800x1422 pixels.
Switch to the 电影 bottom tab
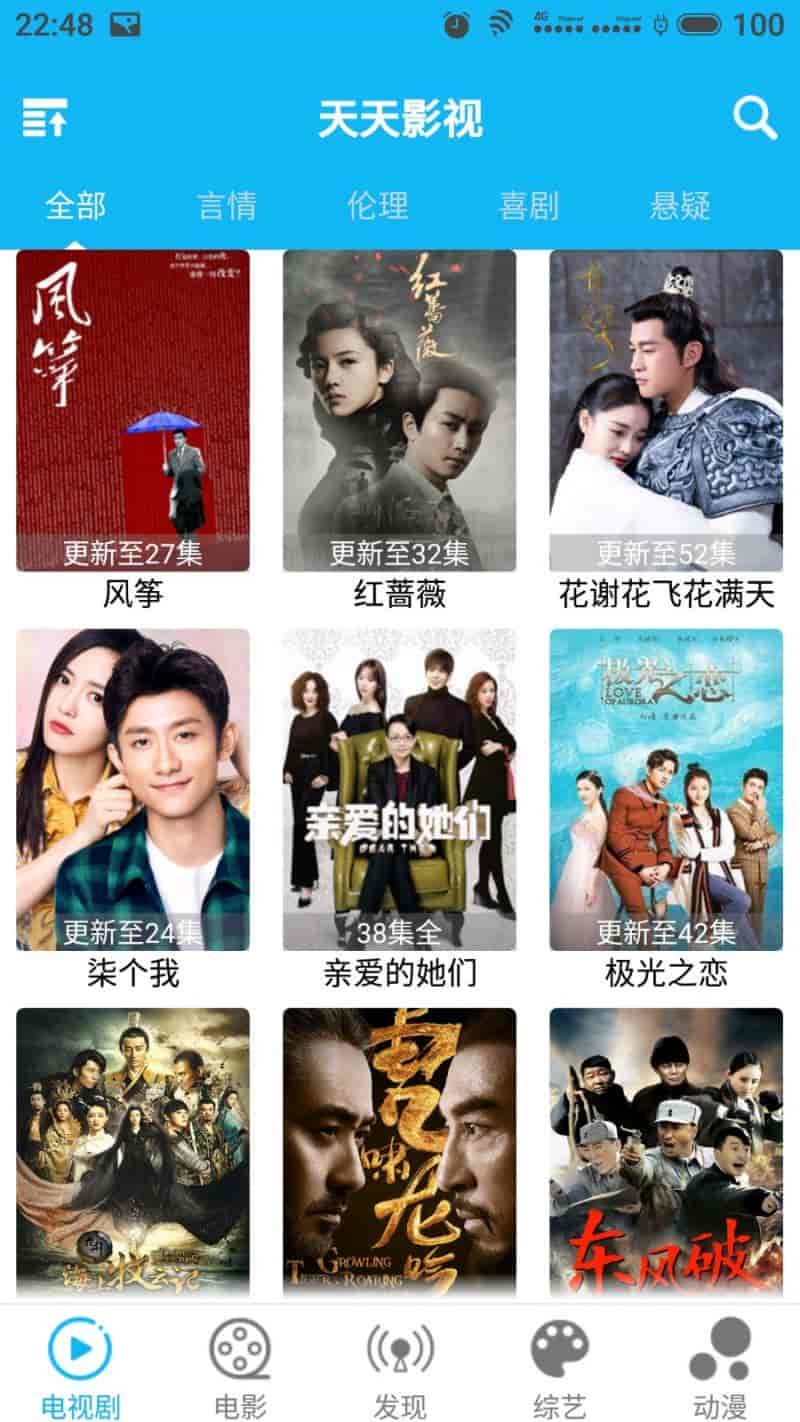coord(240,1366)
